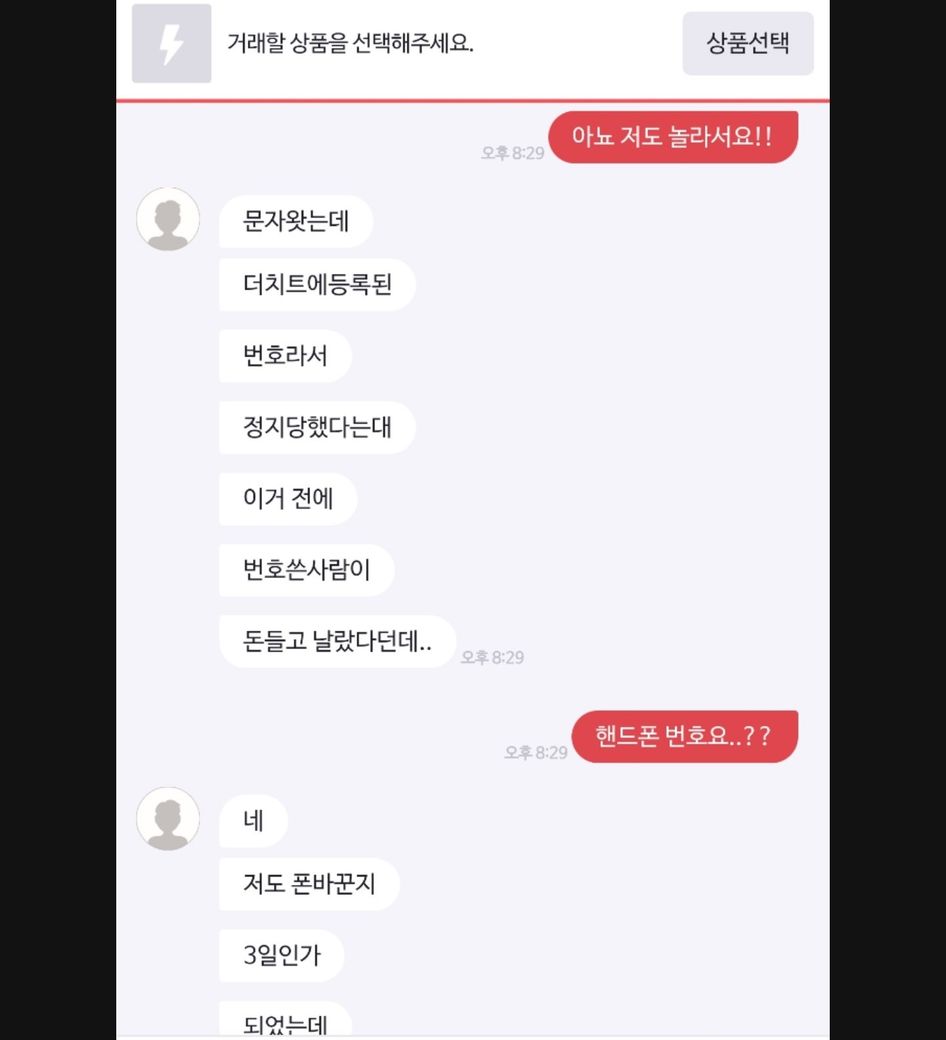Open sender's profile avatar beside 네 message
The image size is (946, 1040).
tap(168, 818)
